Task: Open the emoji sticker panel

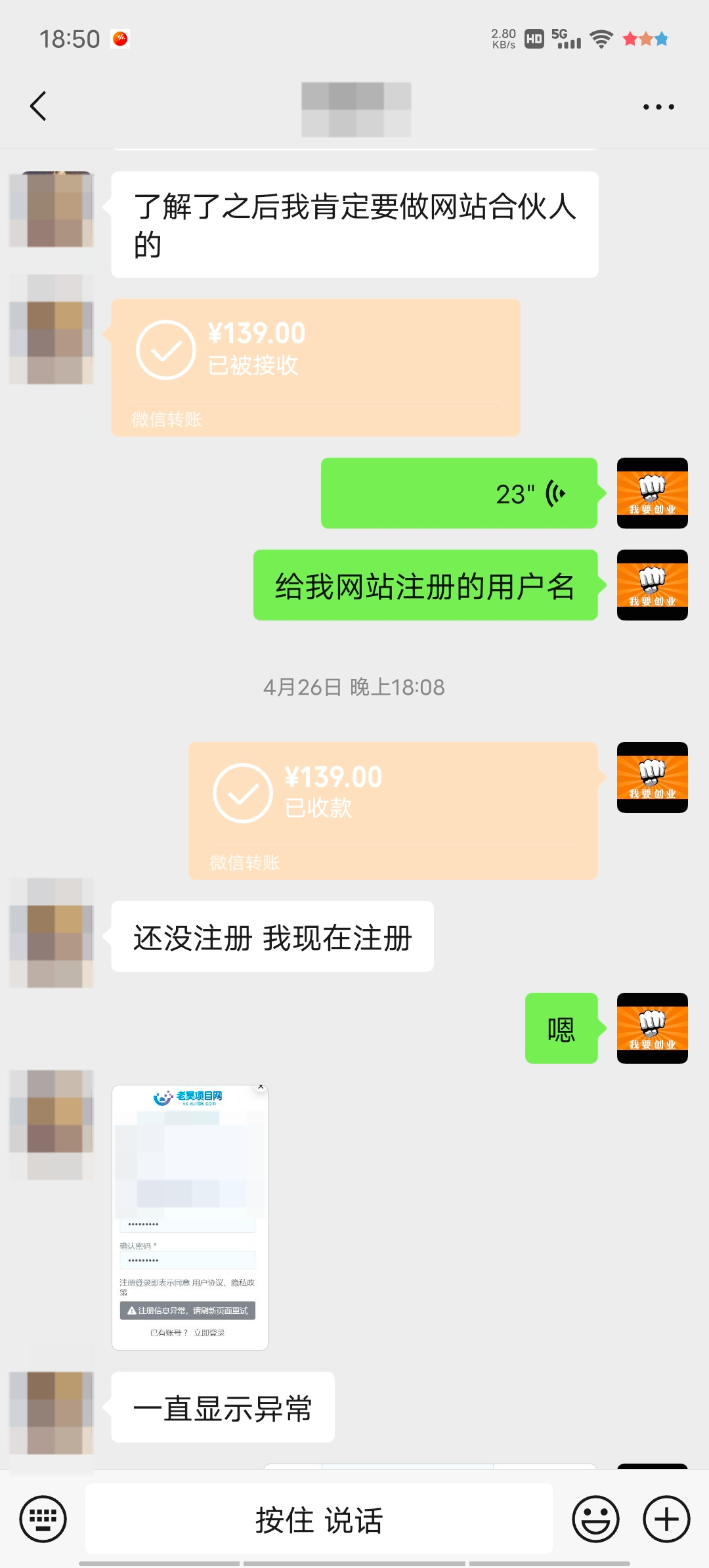Action: [595, 1519]
